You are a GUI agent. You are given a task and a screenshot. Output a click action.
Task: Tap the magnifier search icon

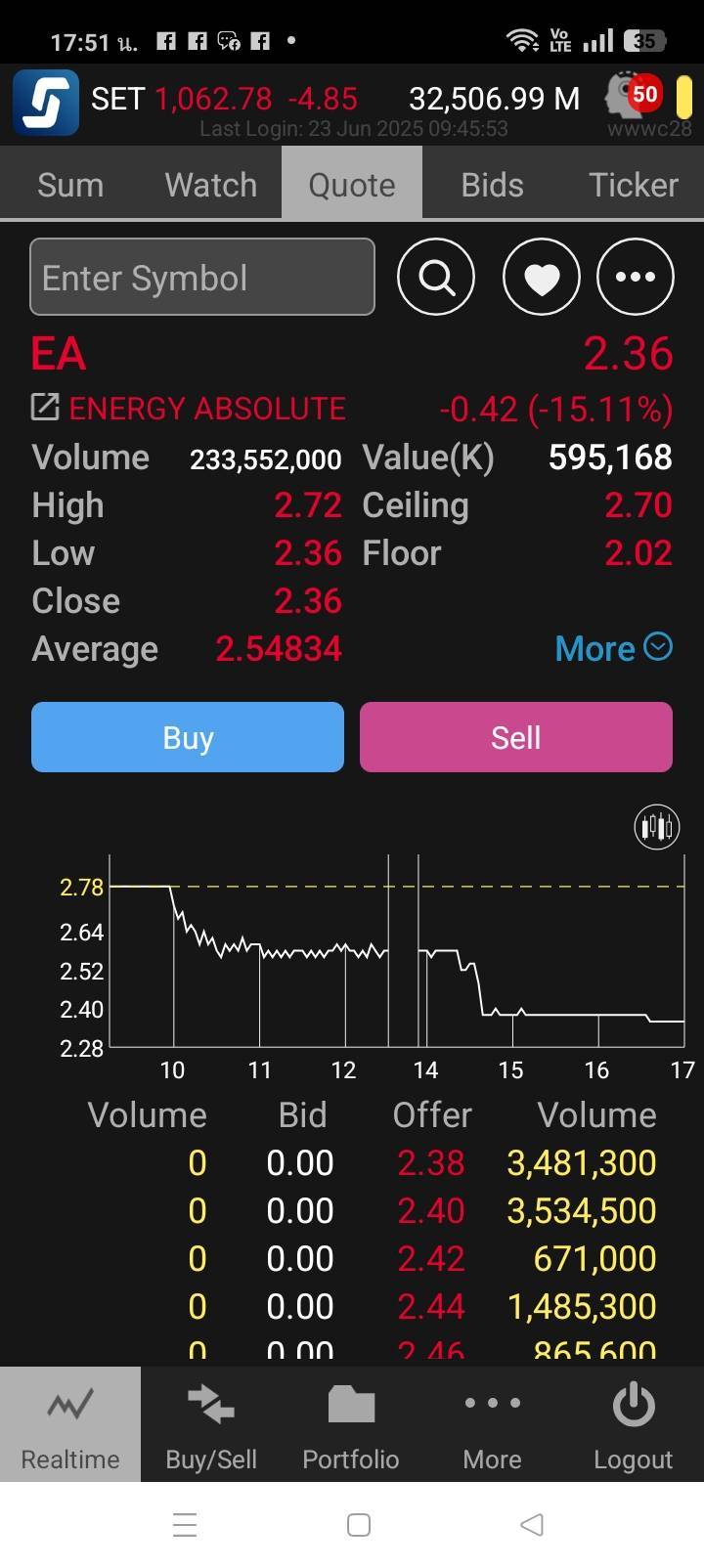click(x=436, y=277)
